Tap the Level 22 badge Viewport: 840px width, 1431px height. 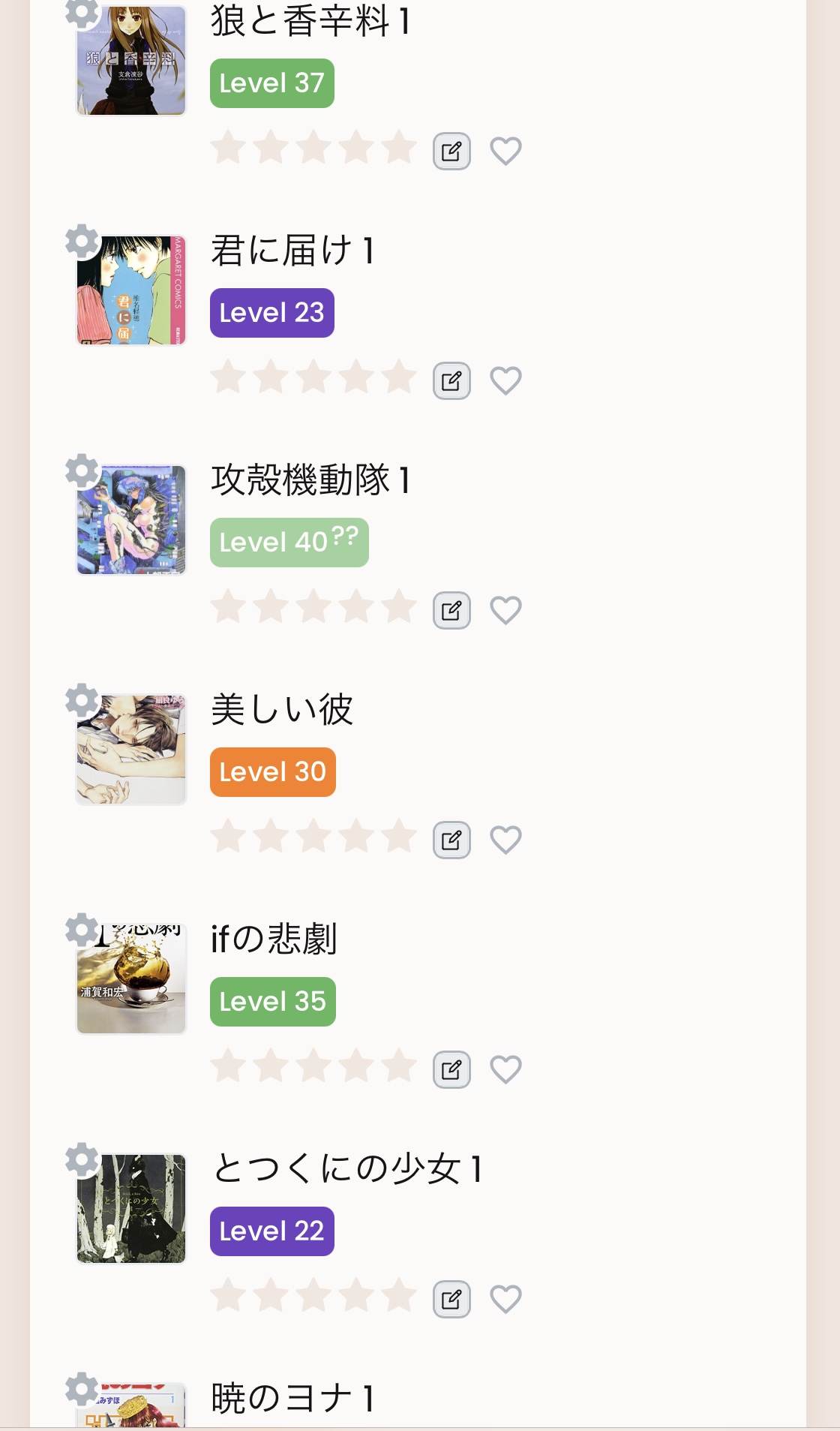tap(271, 1231)
